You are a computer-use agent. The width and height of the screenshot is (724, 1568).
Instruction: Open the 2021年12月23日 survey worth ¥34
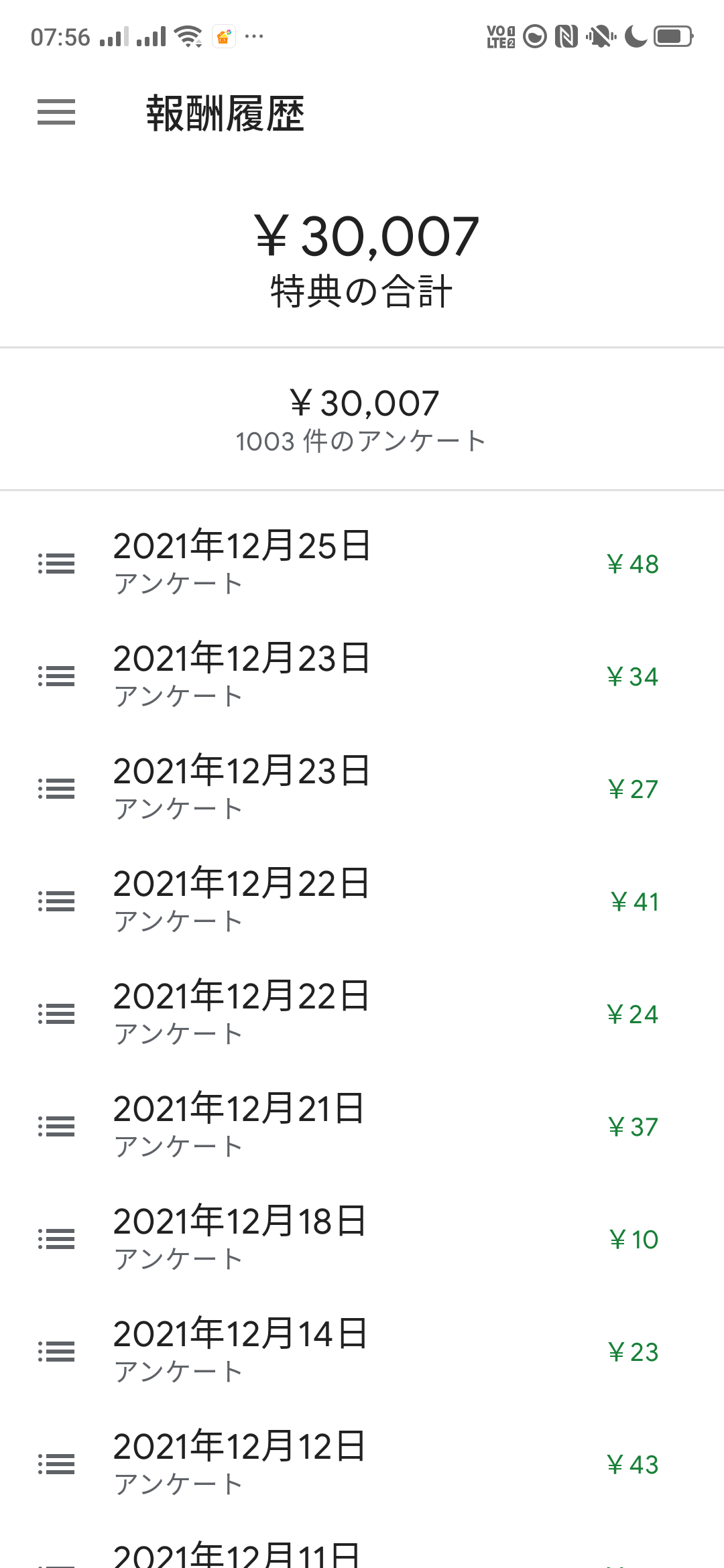[362, 676]
